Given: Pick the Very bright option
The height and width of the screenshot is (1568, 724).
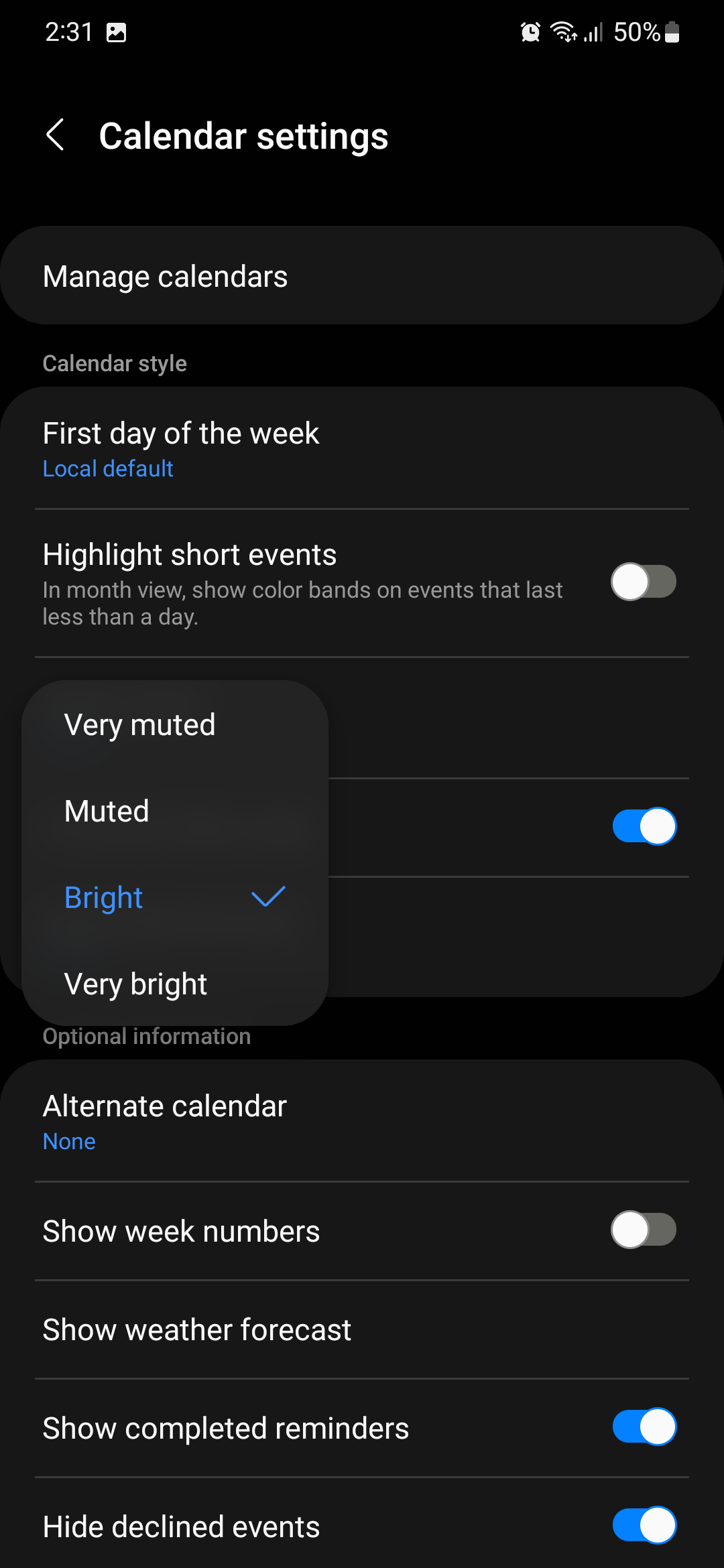Looking at the screenshot, I should 136,984.
